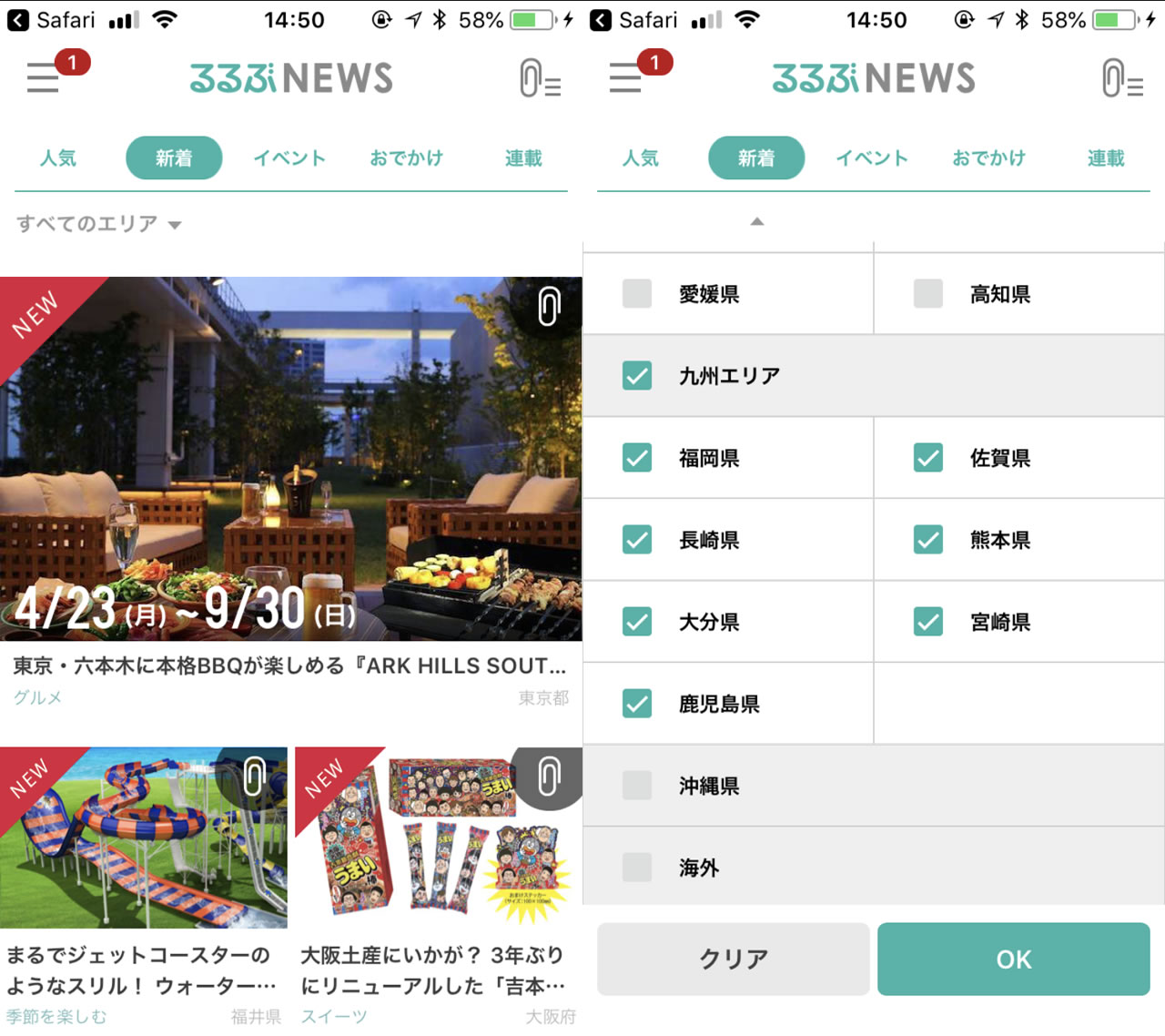Confirm the area filter with OK
Image resolution: width=1165 pixels, height=1036 pixels.
[1013, 959]
